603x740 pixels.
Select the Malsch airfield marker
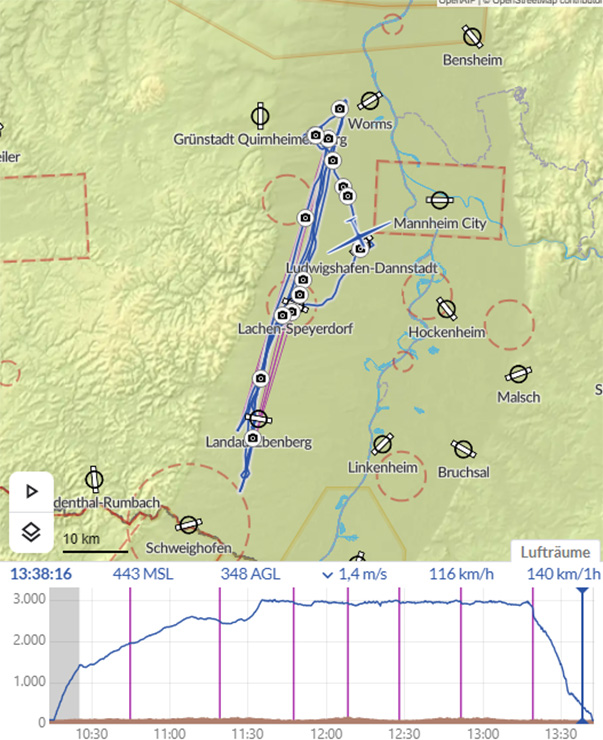coord(518,375)
